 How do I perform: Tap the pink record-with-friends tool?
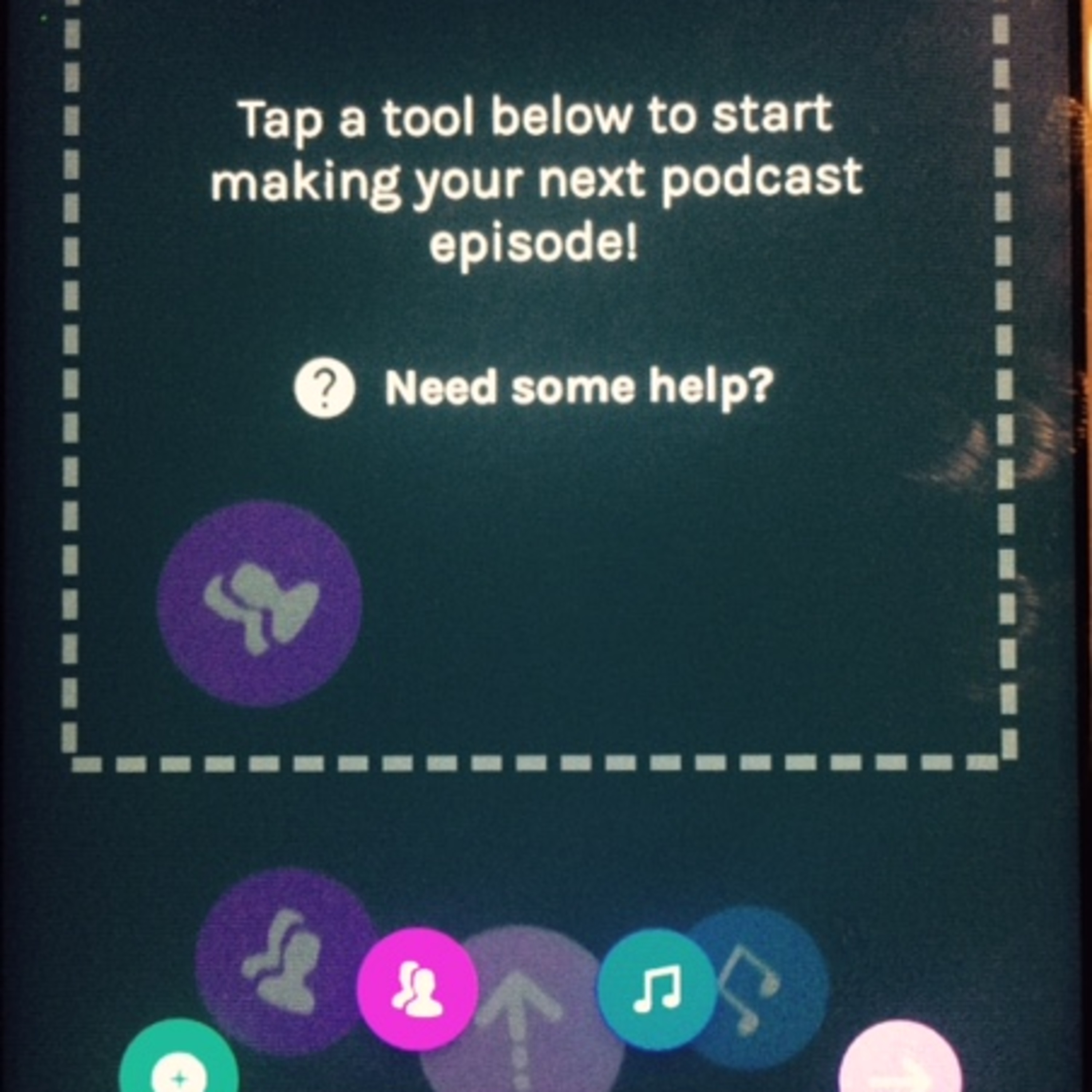(418, 989)
